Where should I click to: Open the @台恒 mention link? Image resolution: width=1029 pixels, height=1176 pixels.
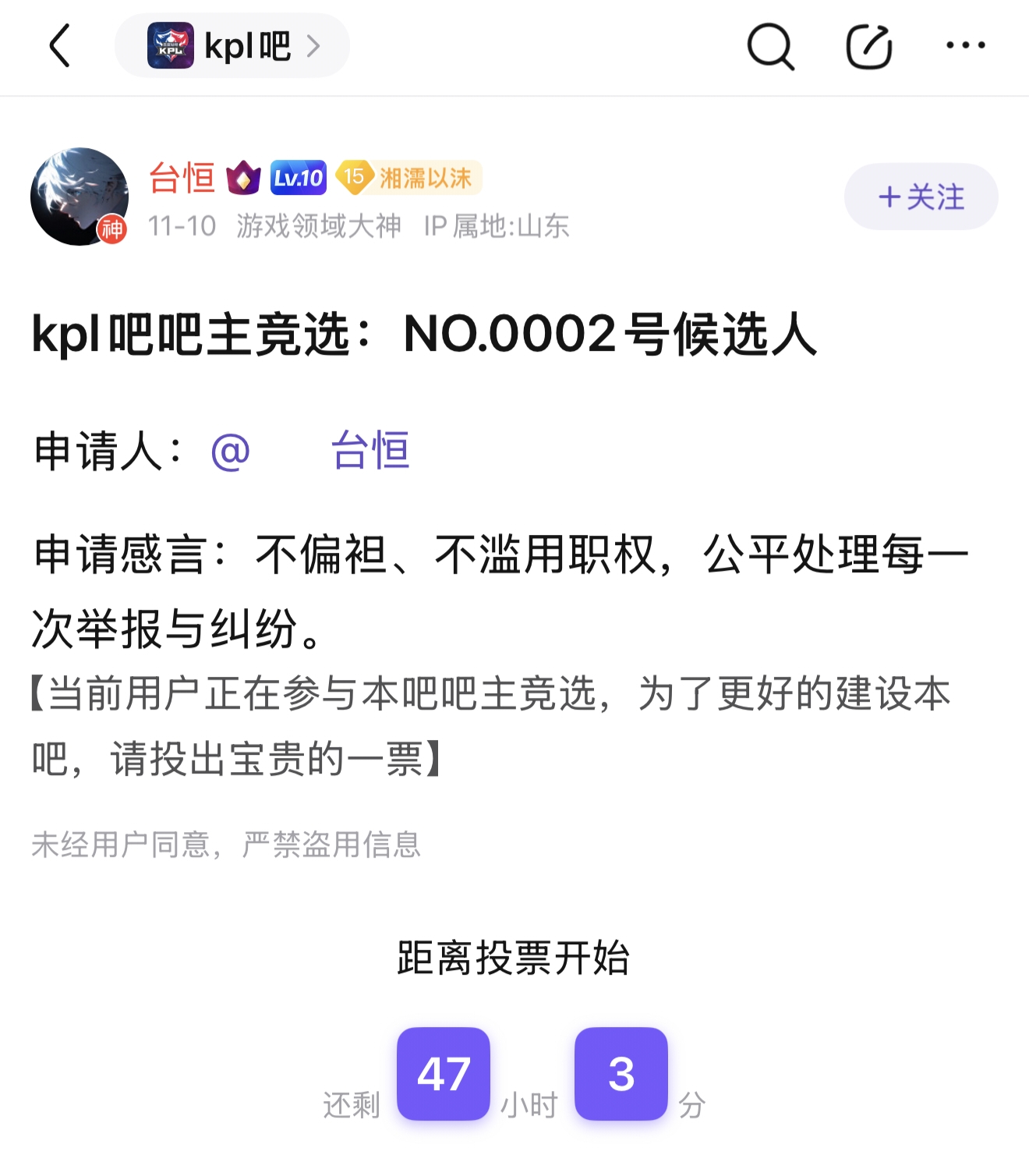310,451
